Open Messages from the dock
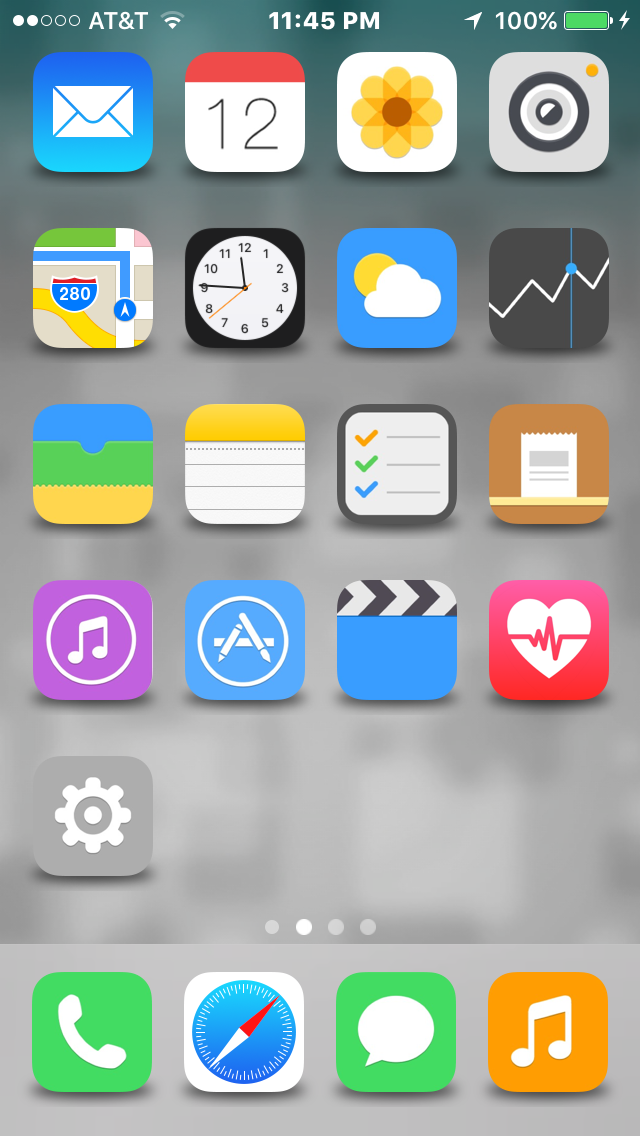 [x=396, y=1032]
